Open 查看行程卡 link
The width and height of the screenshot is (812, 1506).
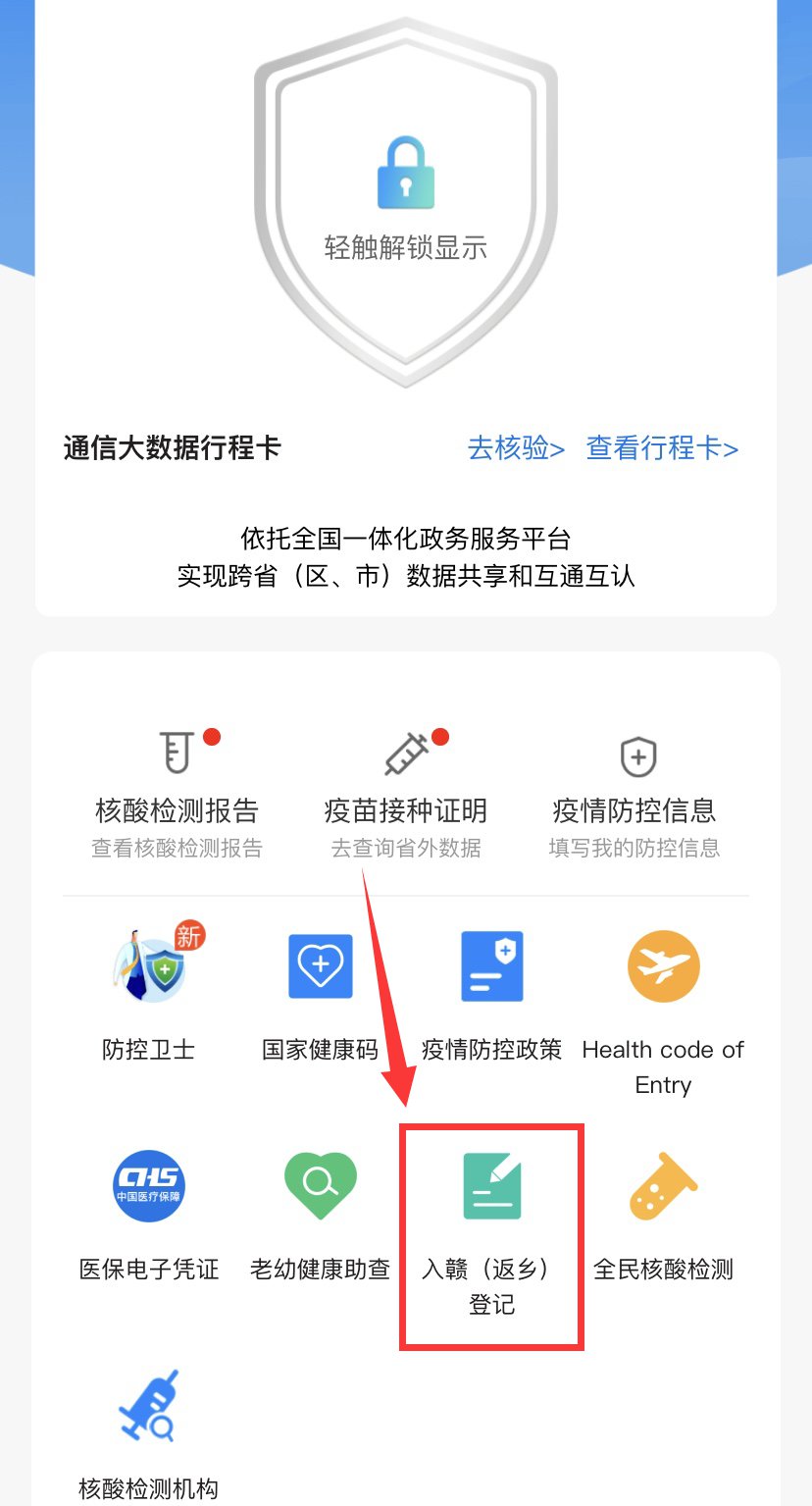[x=662, y=448]
